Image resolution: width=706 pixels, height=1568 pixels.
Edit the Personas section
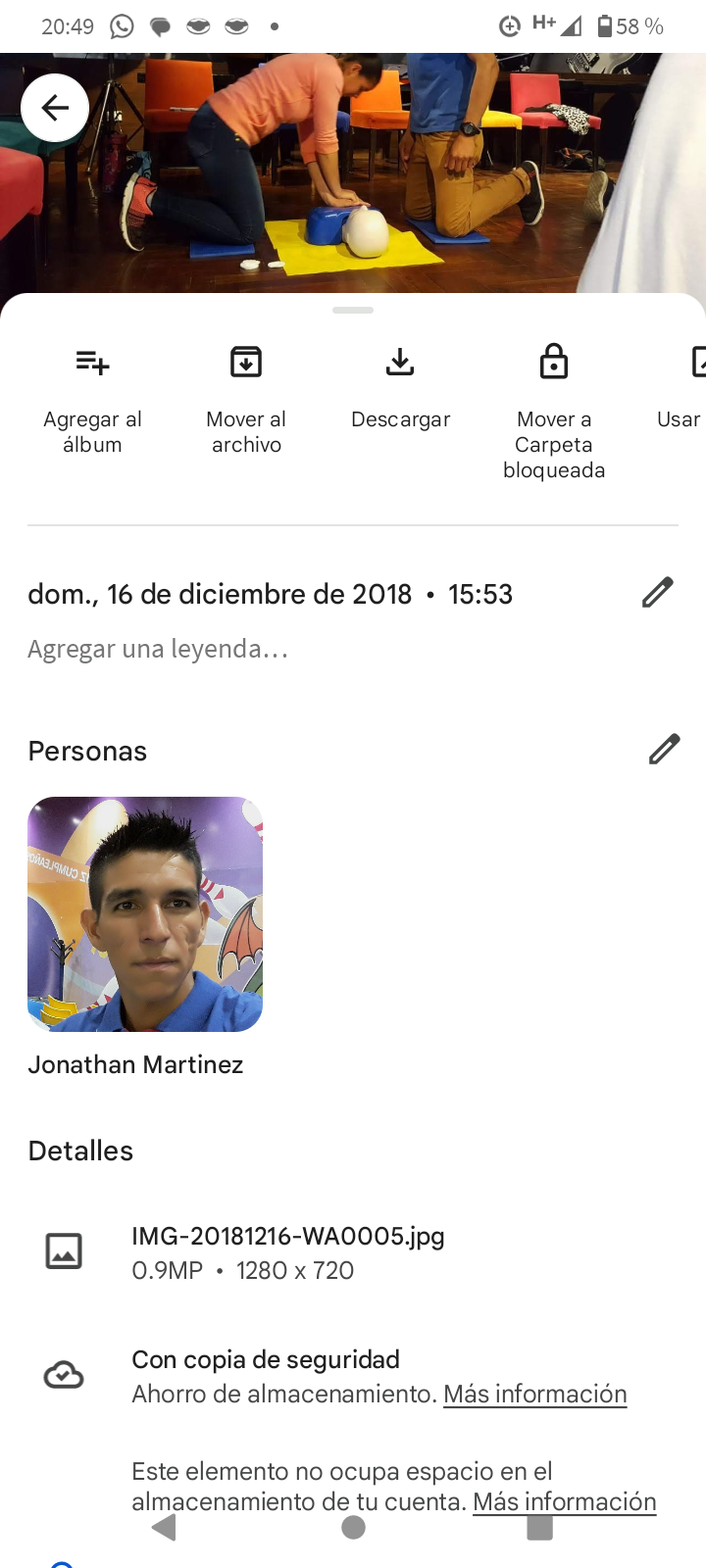(664, 750)
